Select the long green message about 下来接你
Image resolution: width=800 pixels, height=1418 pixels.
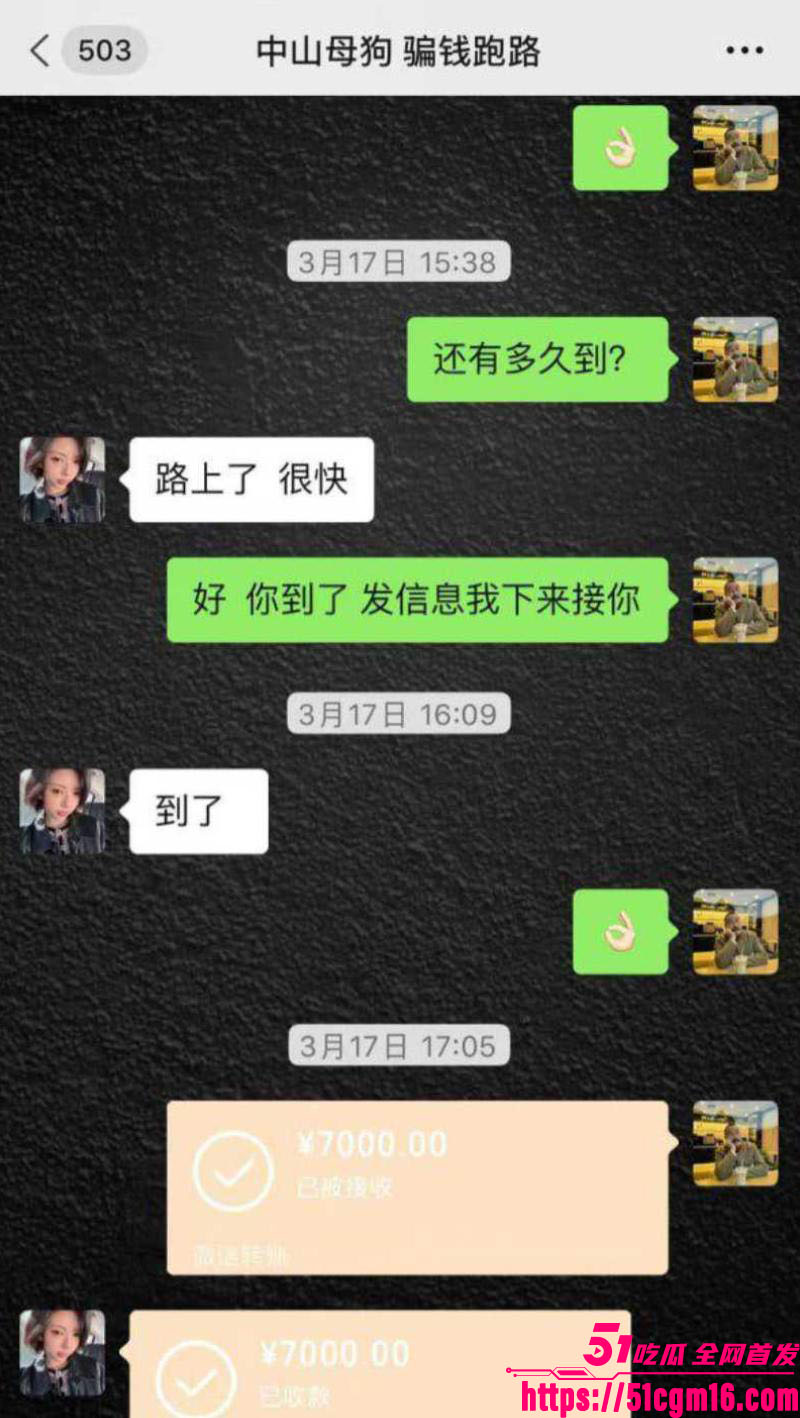(x=417, y=600)
